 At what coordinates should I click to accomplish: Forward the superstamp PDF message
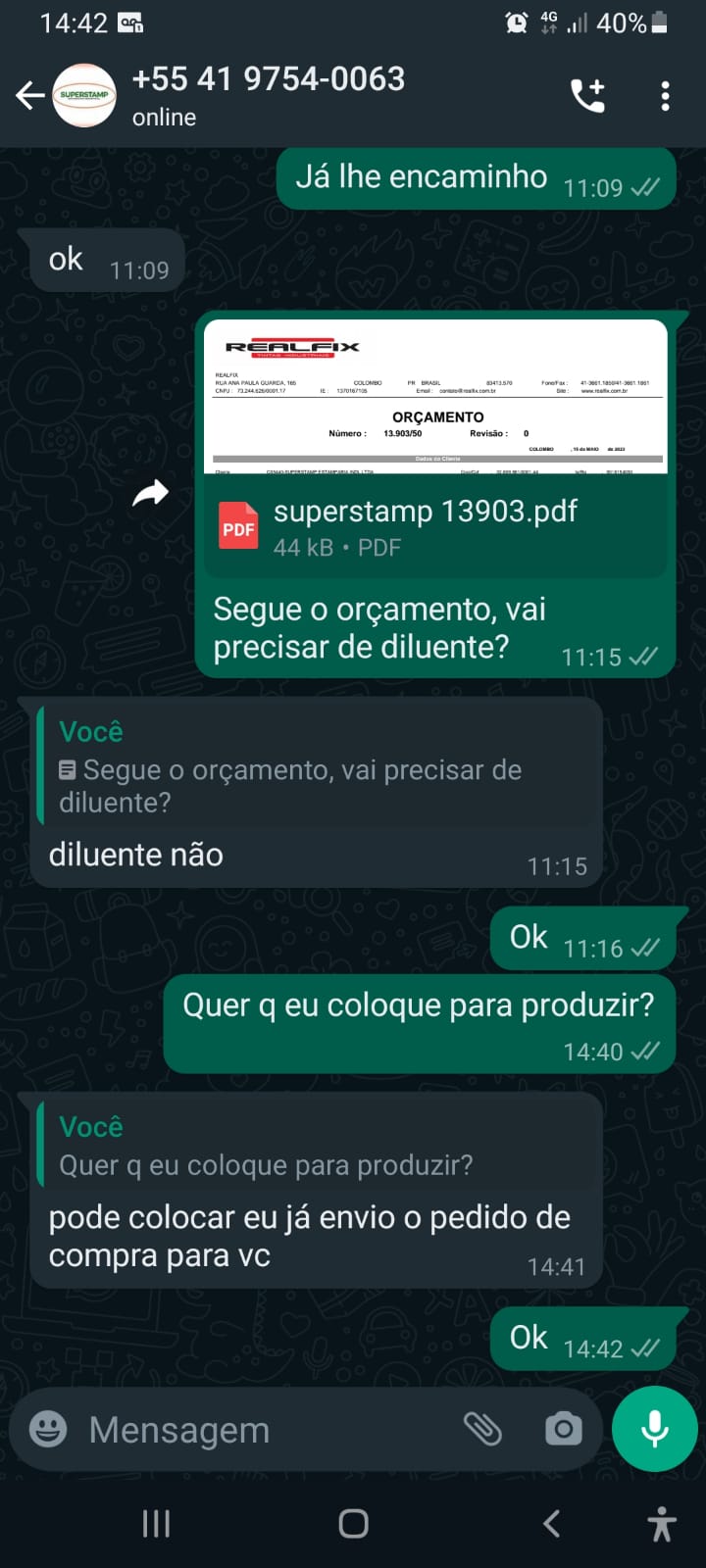pos(151,493)
